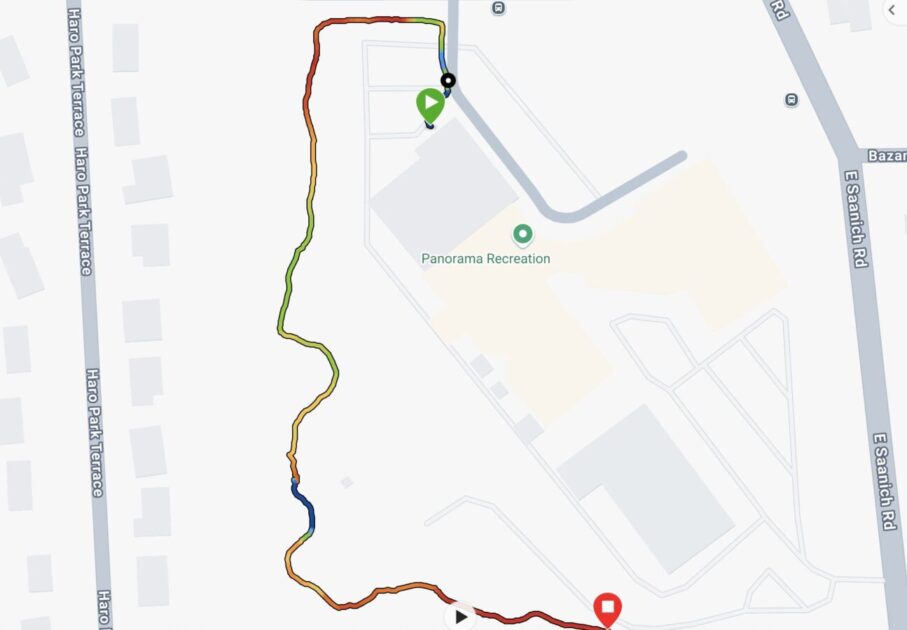The height and width of the screenshot is (630, 907).
Task: Select the red finish marker on the route
Action: [607, 608]
